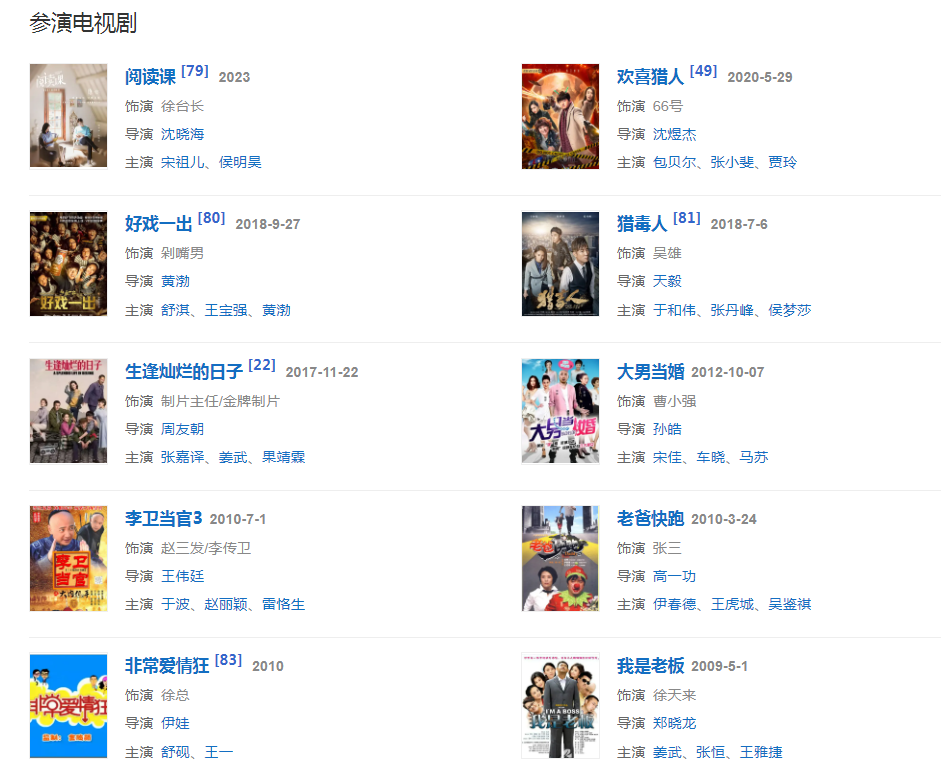Open the 阅读课 title link

point(150,77)
